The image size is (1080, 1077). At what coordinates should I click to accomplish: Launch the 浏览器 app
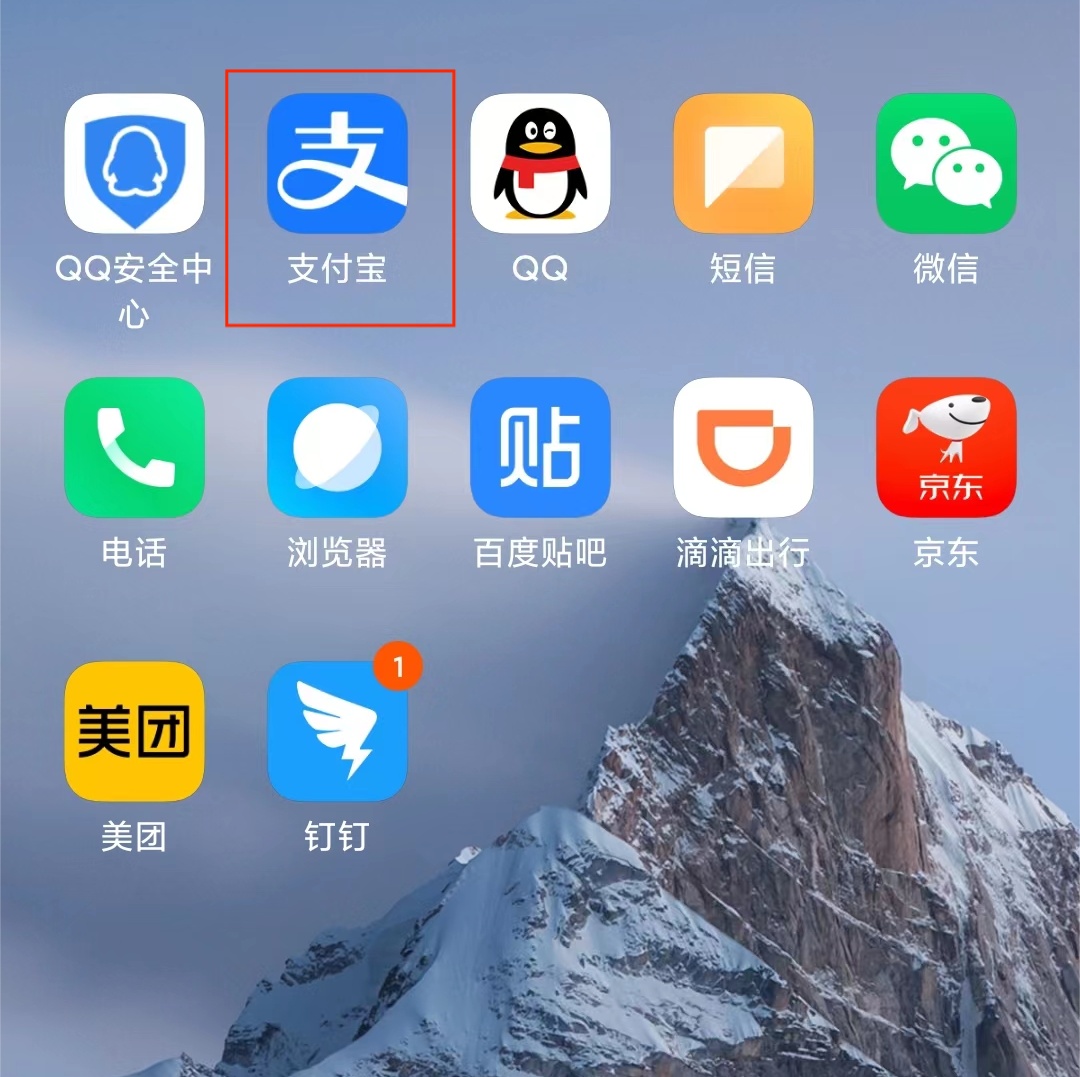click(x=337, y=447)
